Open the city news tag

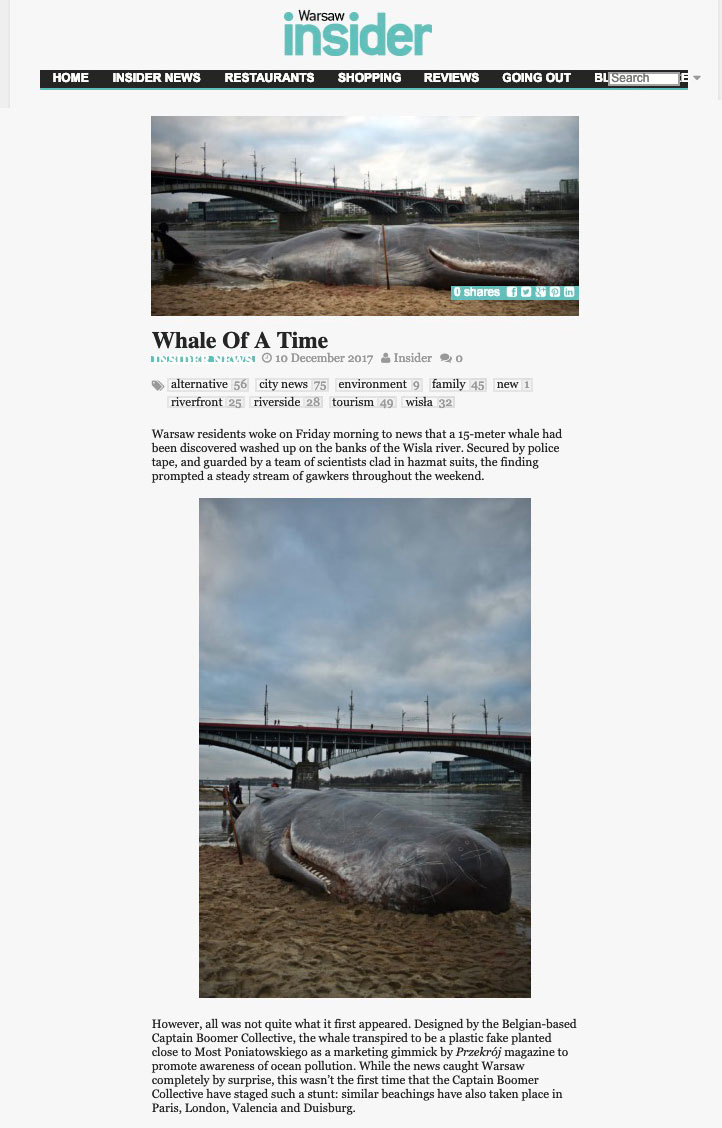(283, 384)
